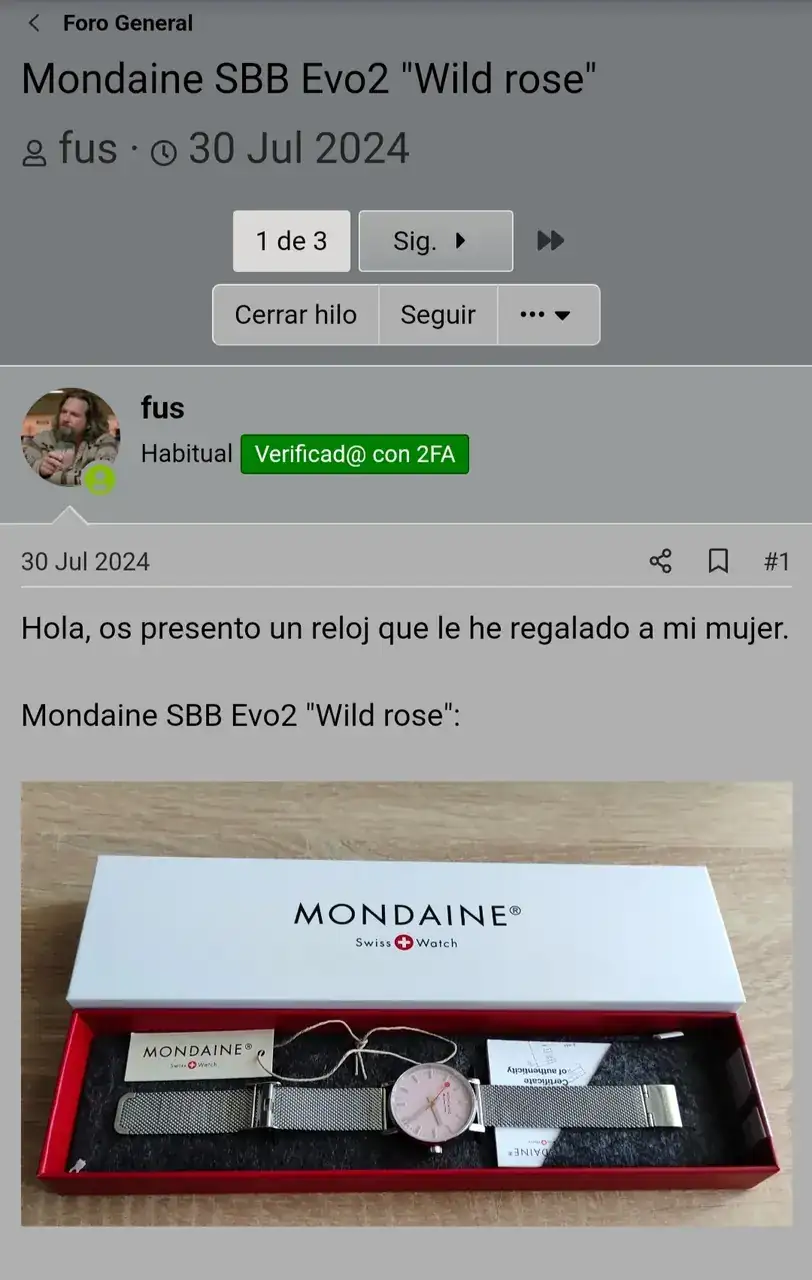Bookmark this post
This screenshot has width=812, height=1280.
pos(718,561)
